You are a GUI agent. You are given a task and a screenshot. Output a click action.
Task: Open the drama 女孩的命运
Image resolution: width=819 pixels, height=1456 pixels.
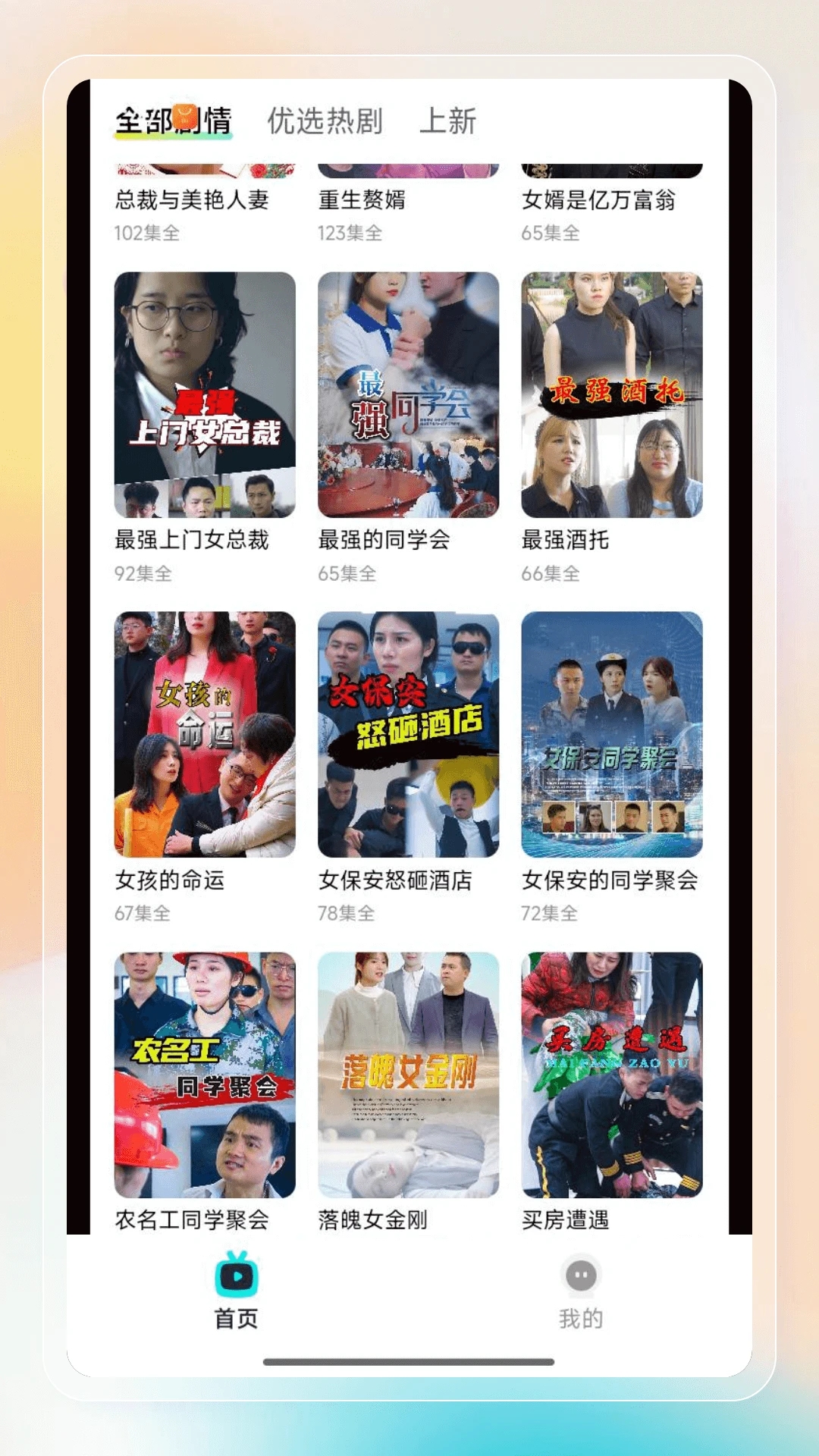[205, 734]
